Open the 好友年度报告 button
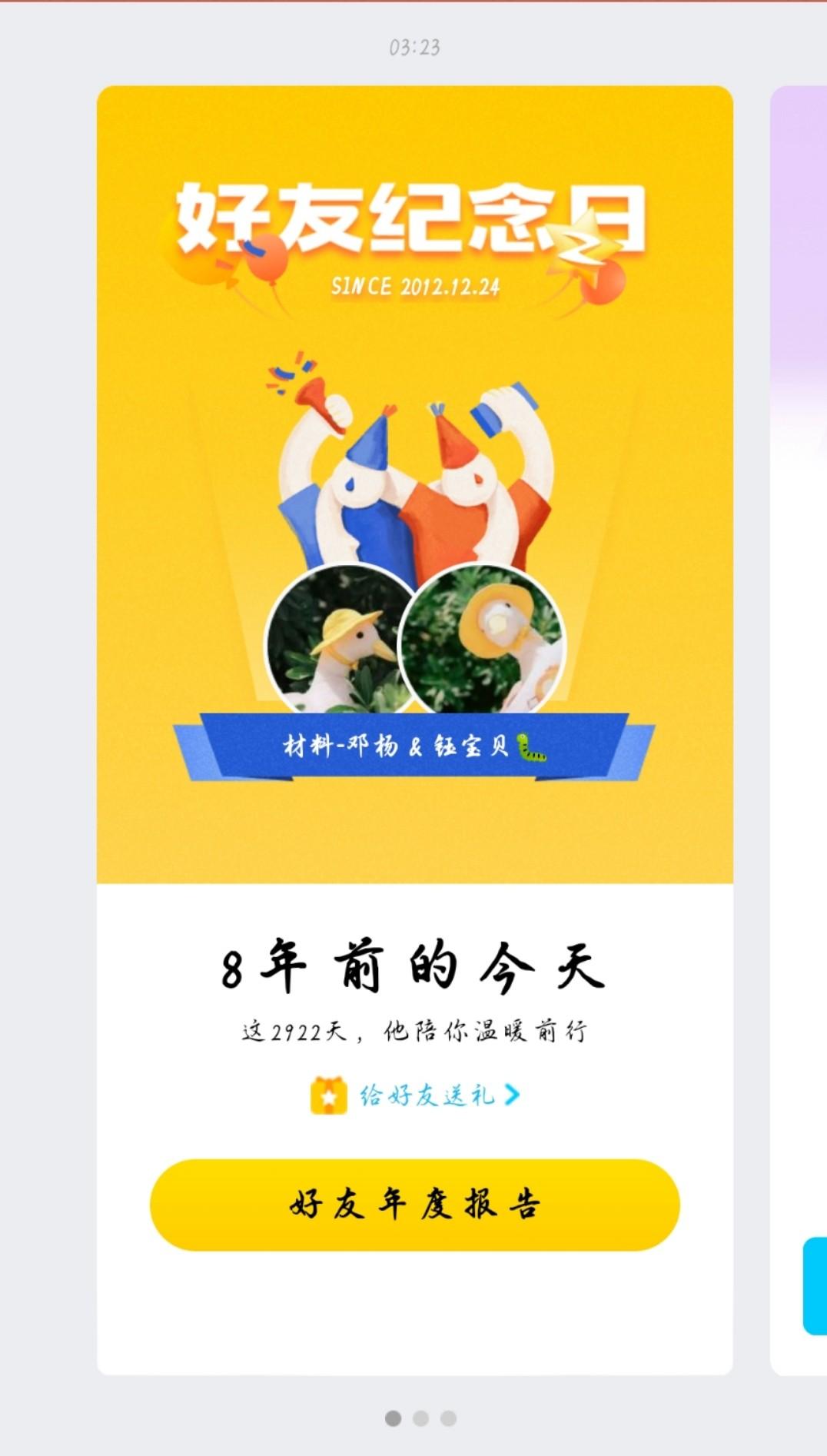The height and width of the screenshot is (1456, 827). point(414,1204)
